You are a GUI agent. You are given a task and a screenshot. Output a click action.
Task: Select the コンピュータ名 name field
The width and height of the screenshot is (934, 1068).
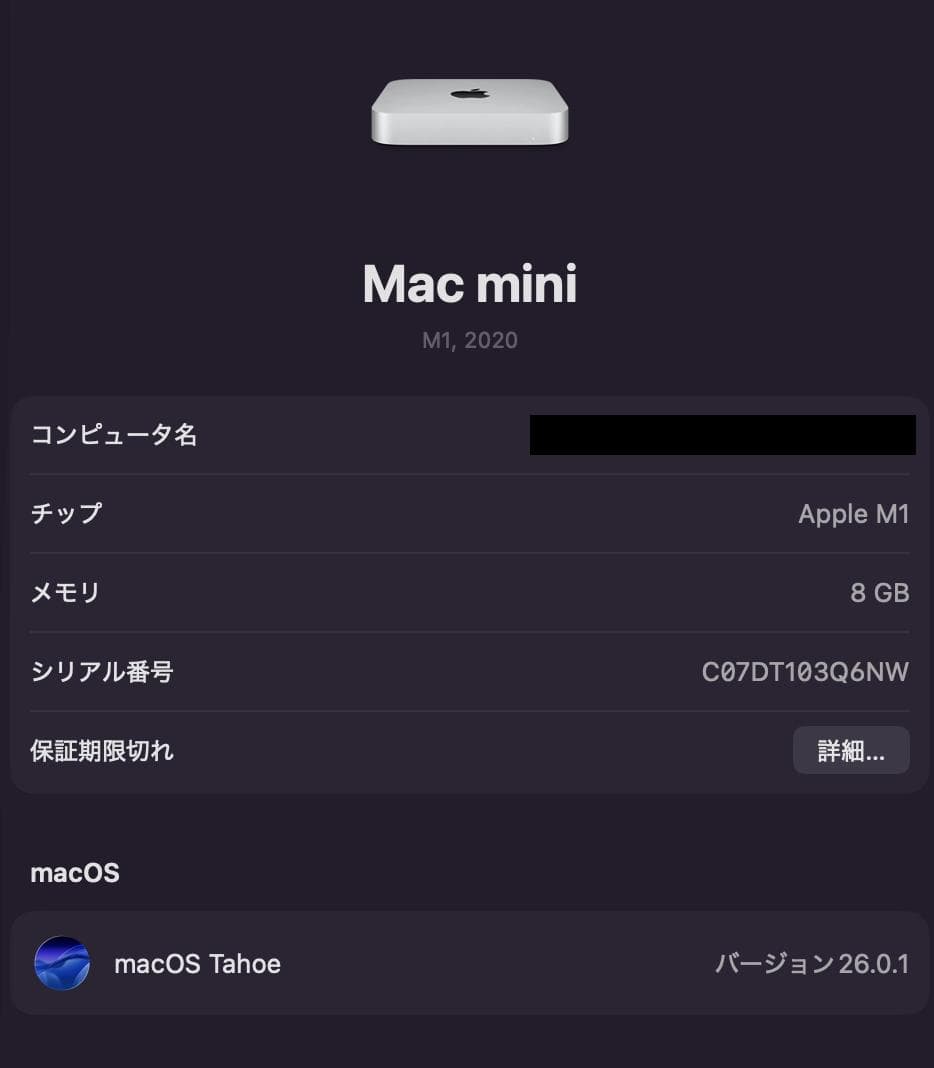[x=114, y=435]
